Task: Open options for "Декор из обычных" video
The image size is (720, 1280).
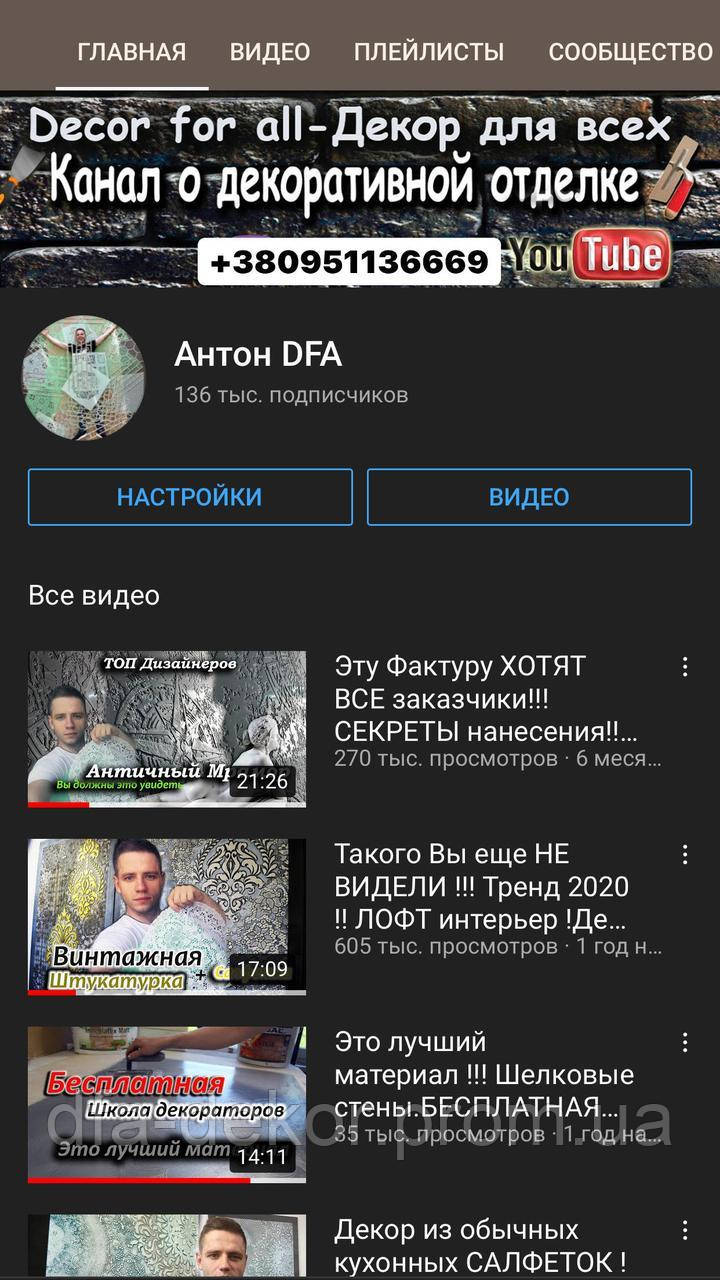Action: click(685, 1230)
